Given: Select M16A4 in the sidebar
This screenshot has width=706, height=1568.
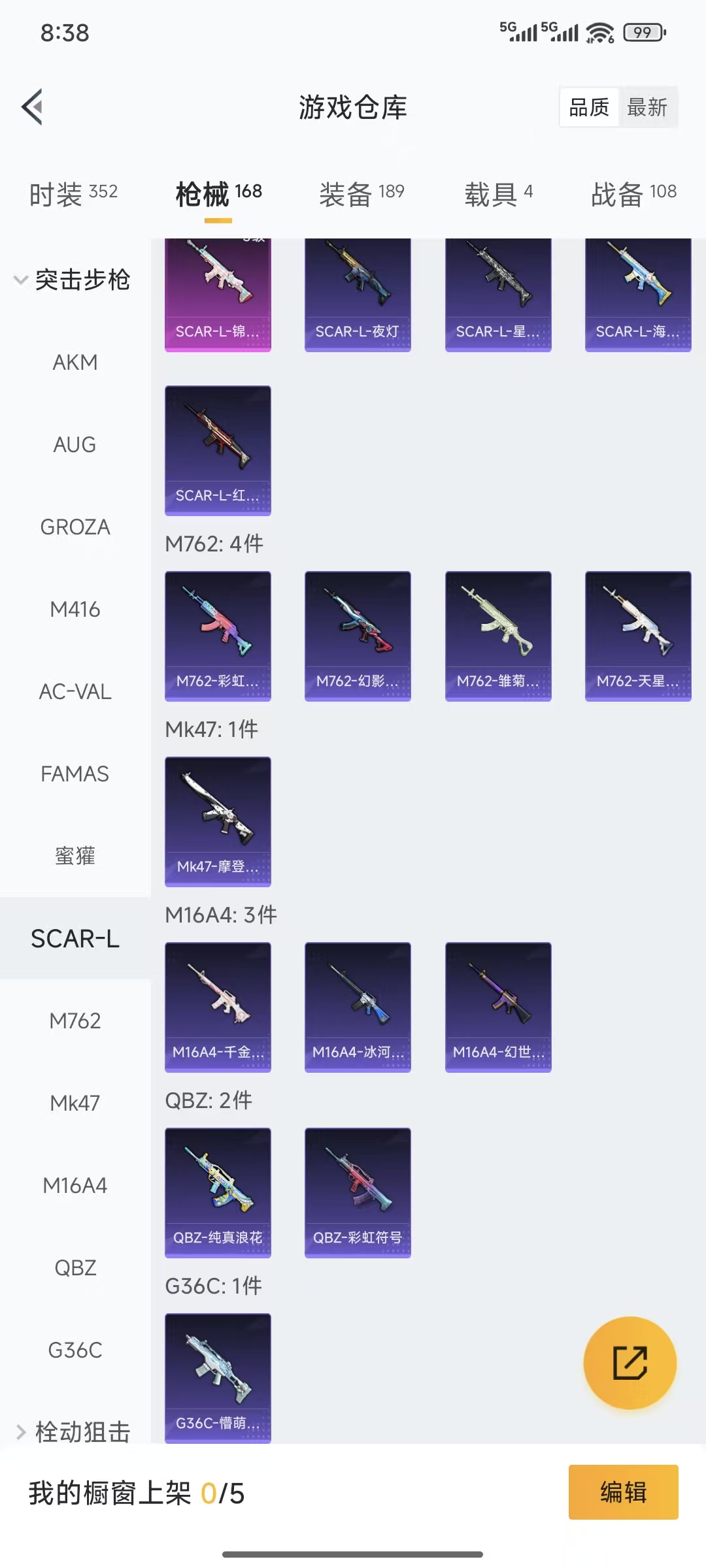Looking at the screenshot, I should tap(75, 1185).
